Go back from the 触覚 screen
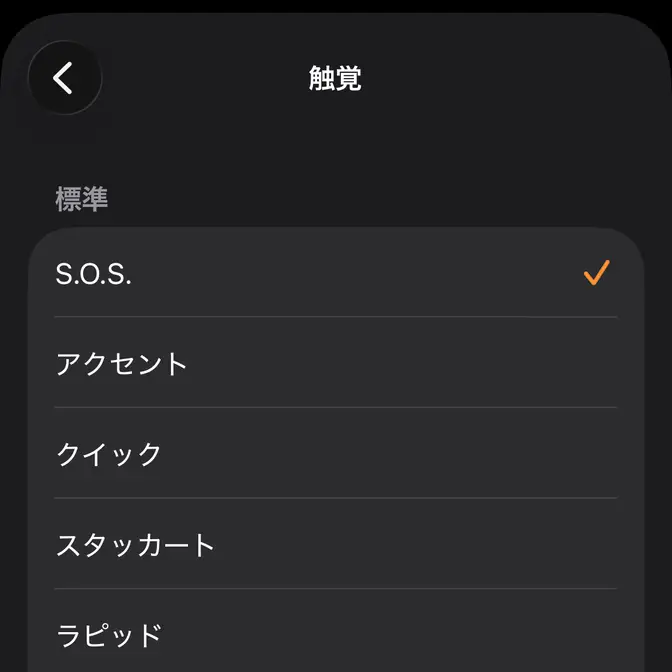The image size is (672, 672). coord(65,78)
